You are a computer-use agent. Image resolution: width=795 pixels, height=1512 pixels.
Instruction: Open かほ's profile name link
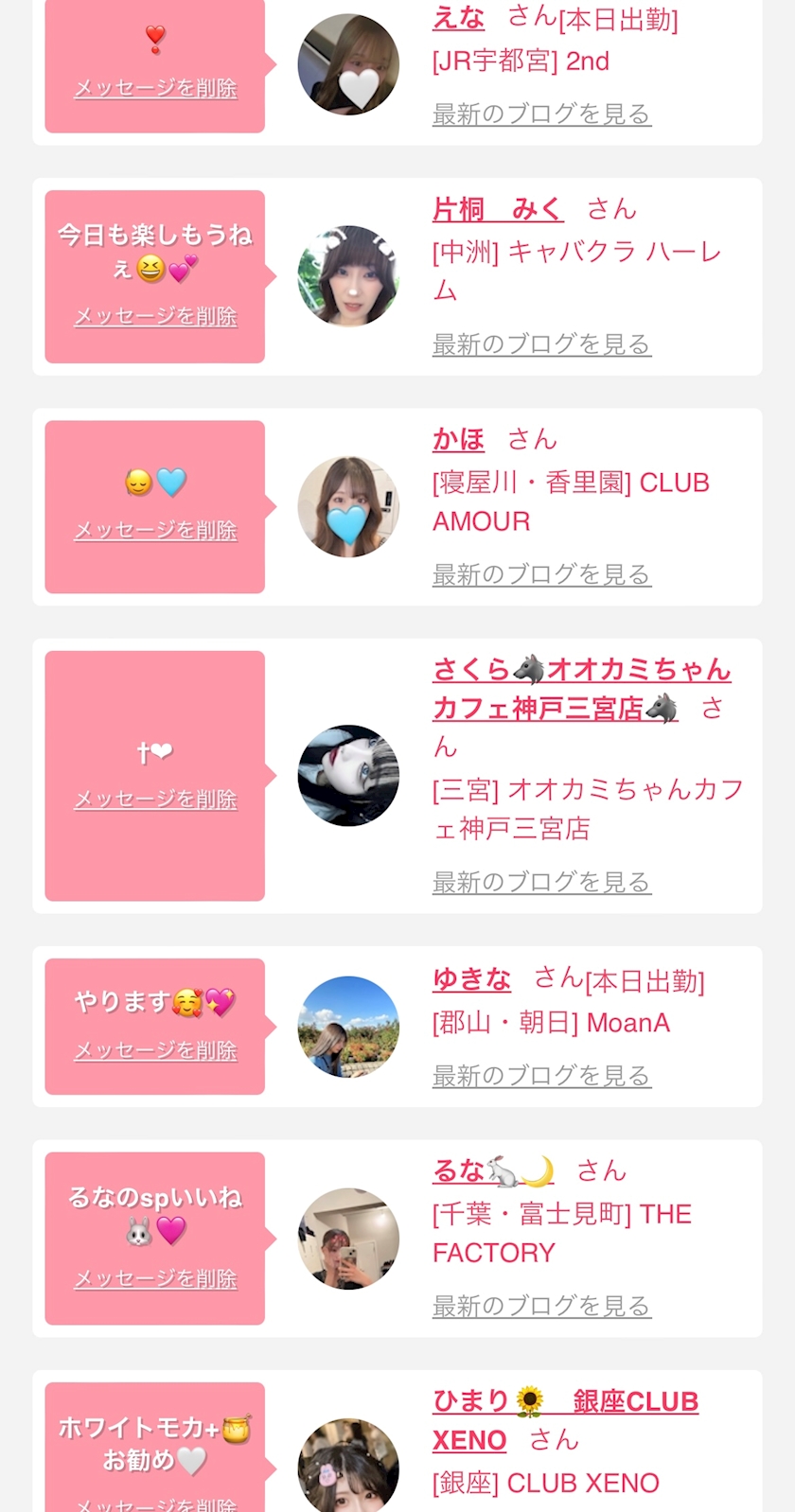click(458, 439)
